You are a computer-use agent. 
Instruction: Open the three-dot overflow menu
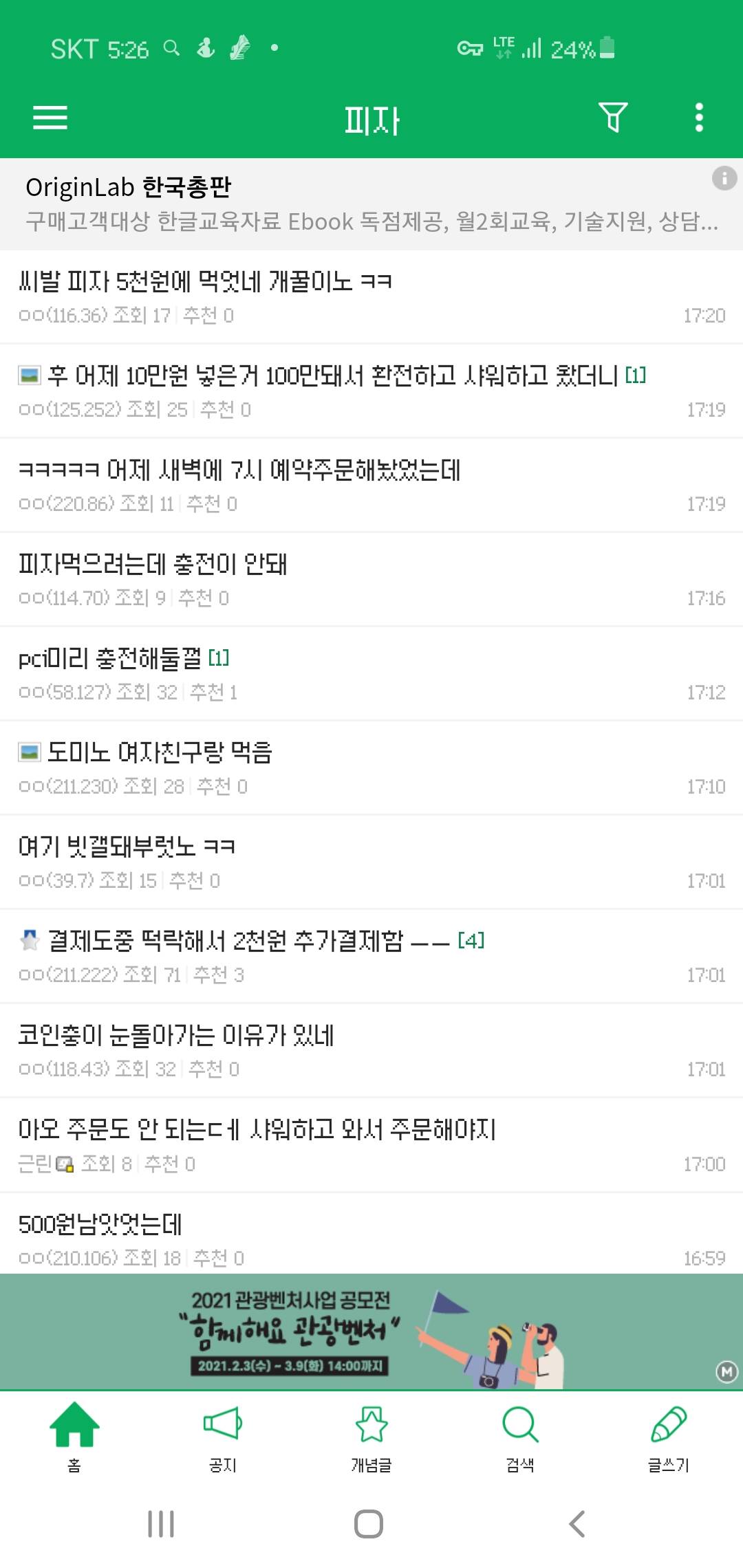point(699,118)
